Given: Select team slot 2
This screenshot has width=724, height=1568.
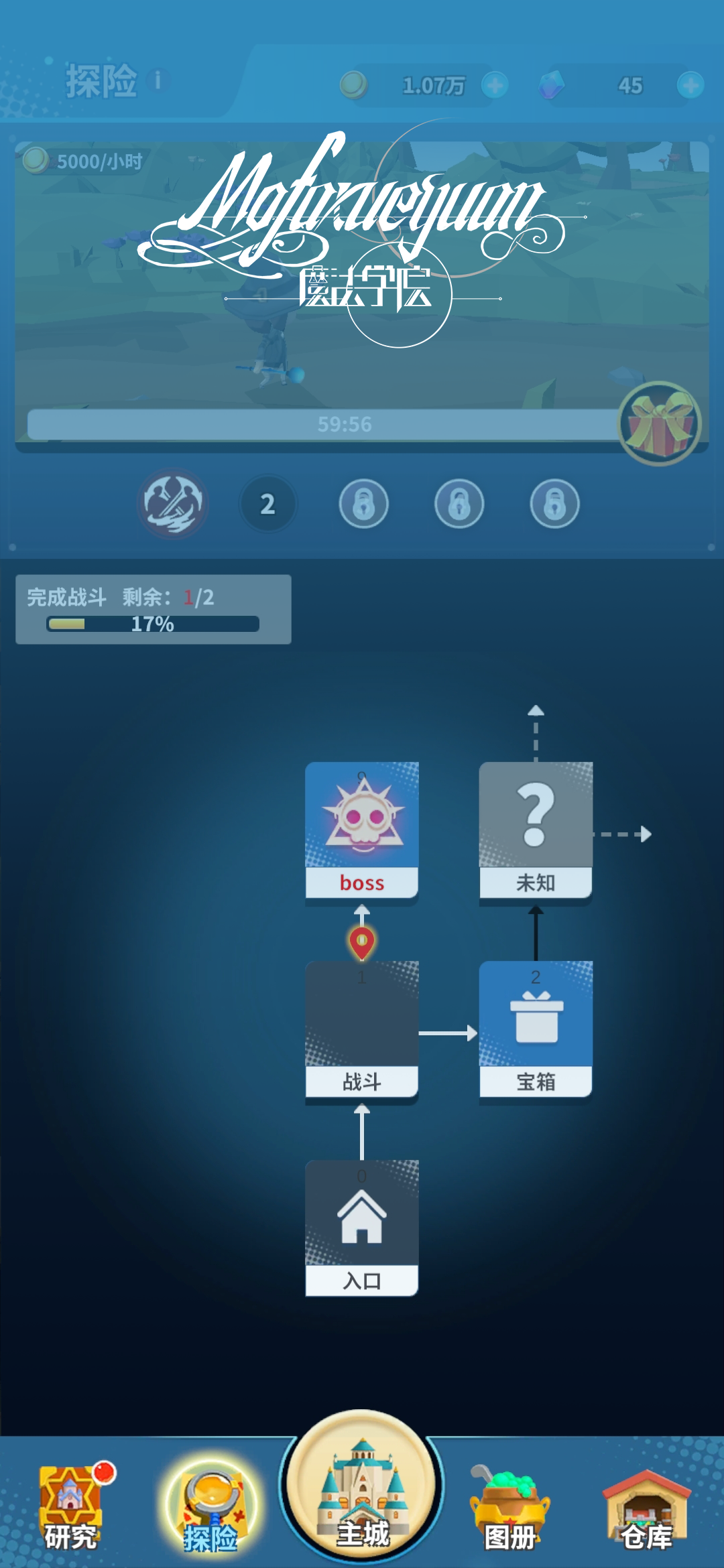Looking at the screenshot, I should click(267, 504).
